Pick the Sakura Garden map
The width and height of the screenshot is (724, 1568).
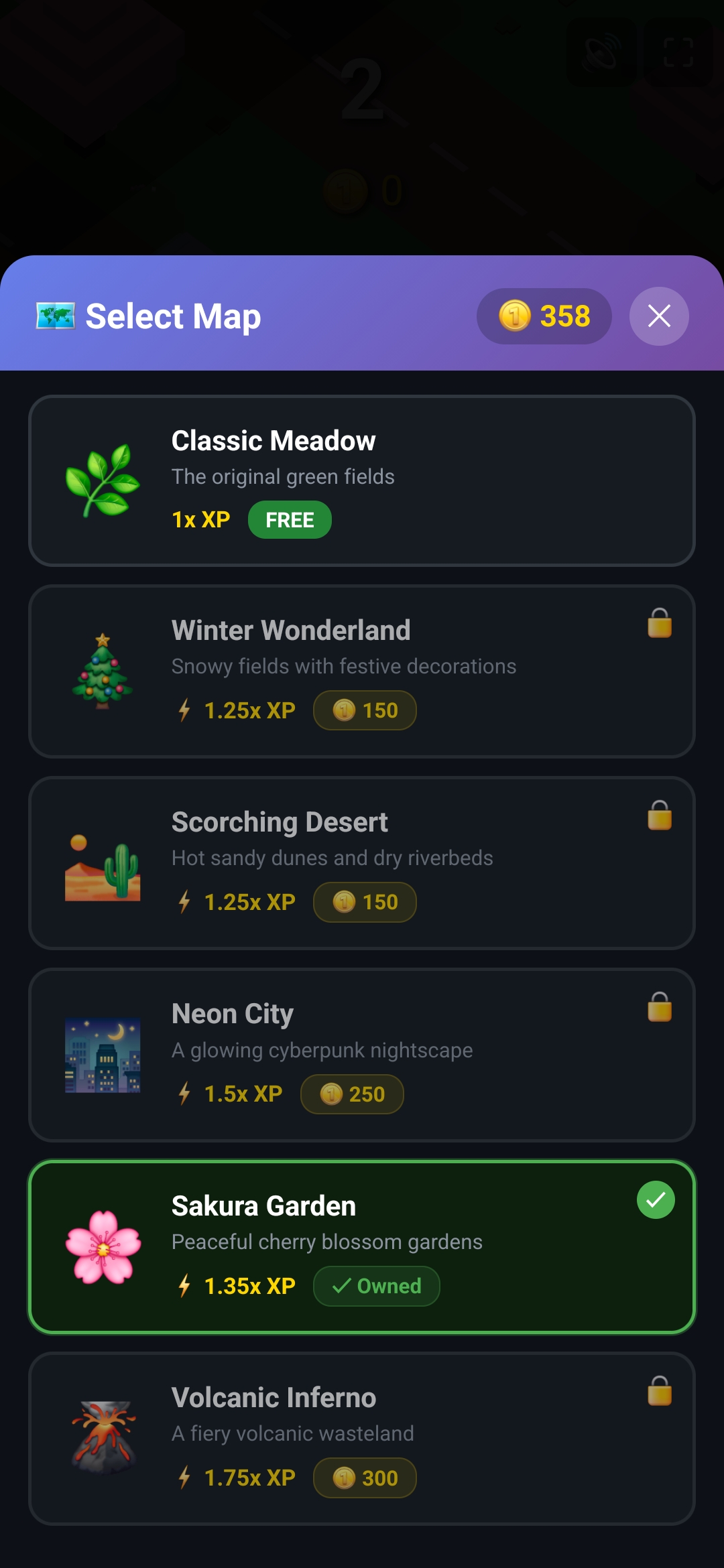click(x=362, y=1247)
